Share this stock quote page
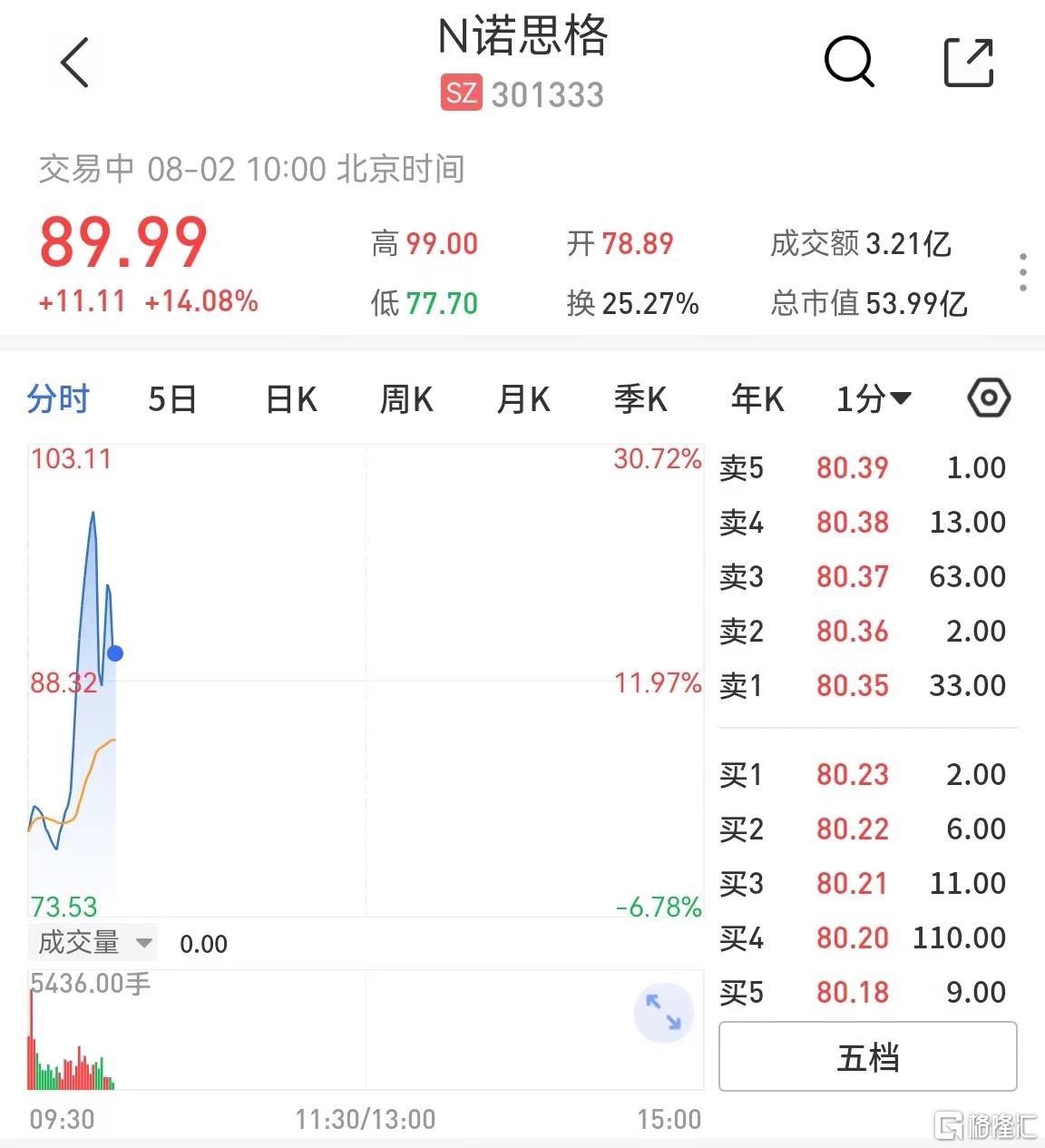 pos(969,63)
